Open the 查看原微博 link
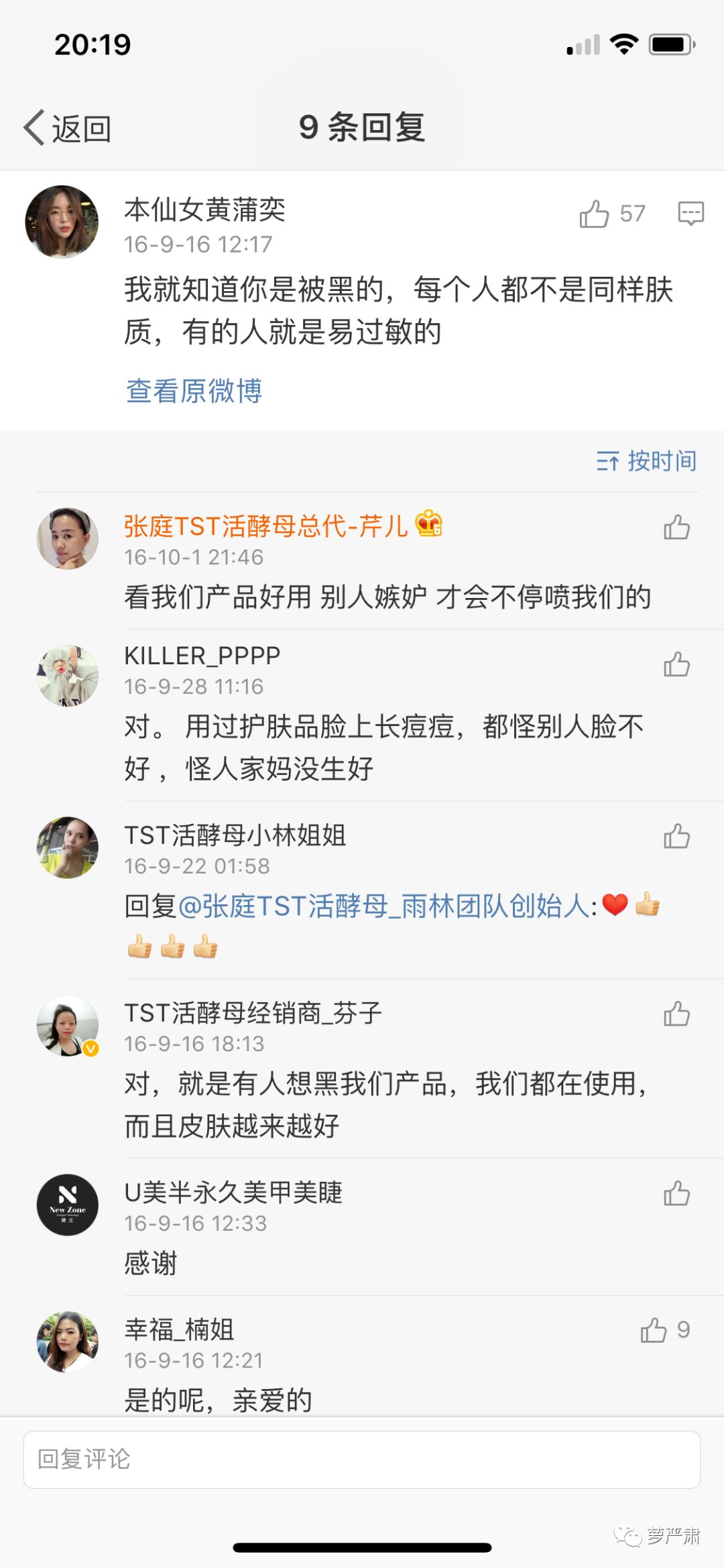This screenshot has height=1568, width=724. 193,392
